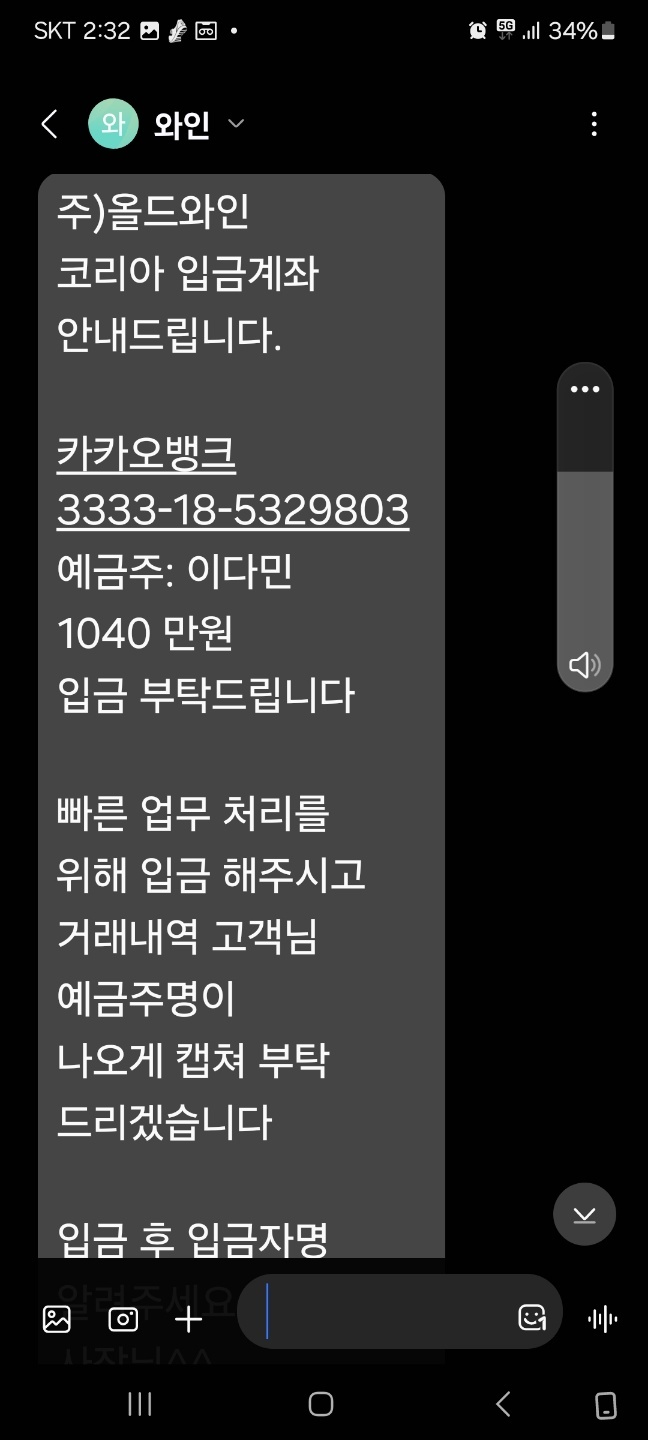The height and width of the screenshot is (1440, 648).
Task: Open the volume panel's more options dots
Action: (x=585, y=389)
